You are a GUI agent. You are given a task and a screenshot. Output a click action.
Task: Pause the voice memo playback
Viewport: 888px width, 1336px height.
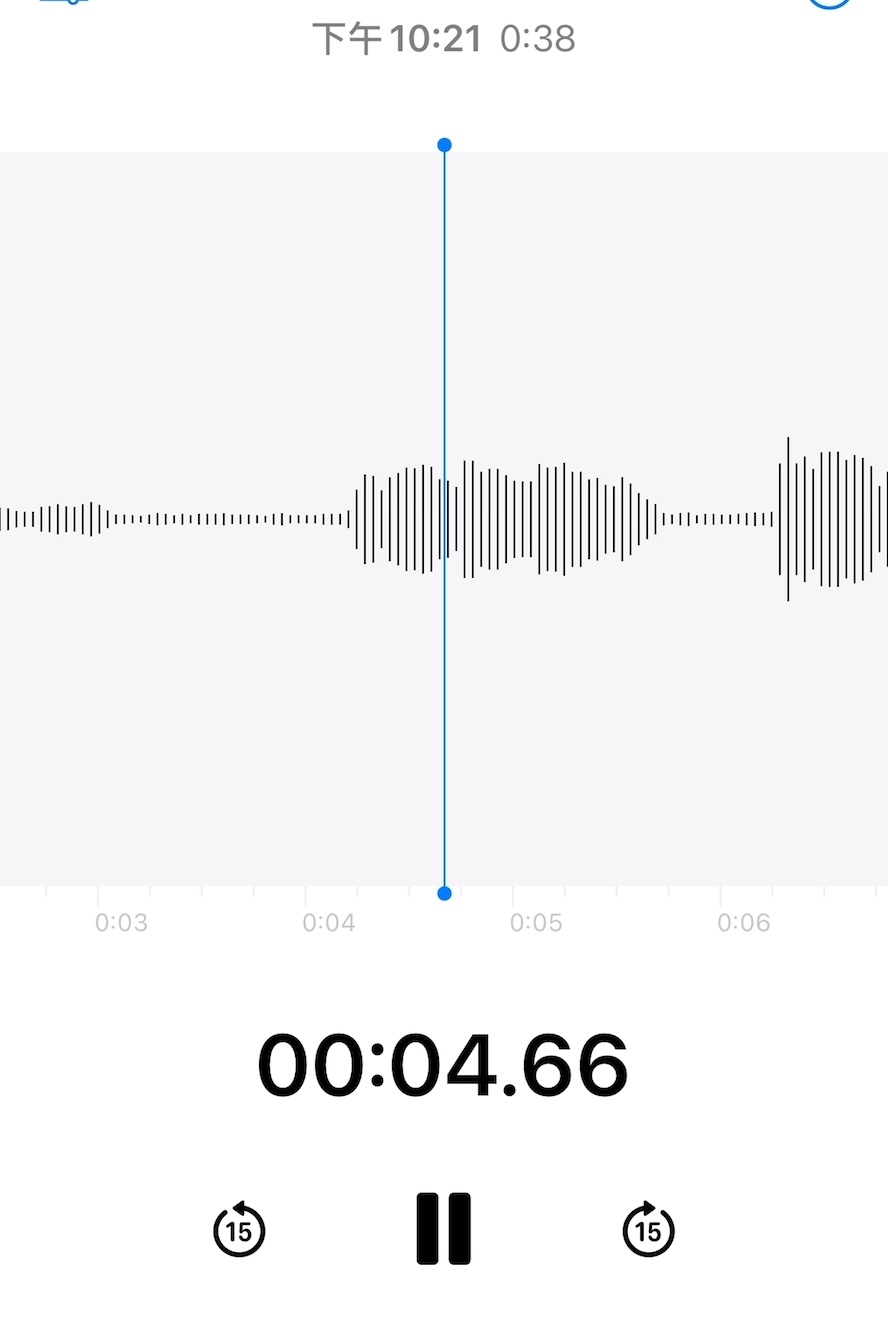click(443, 1229)
